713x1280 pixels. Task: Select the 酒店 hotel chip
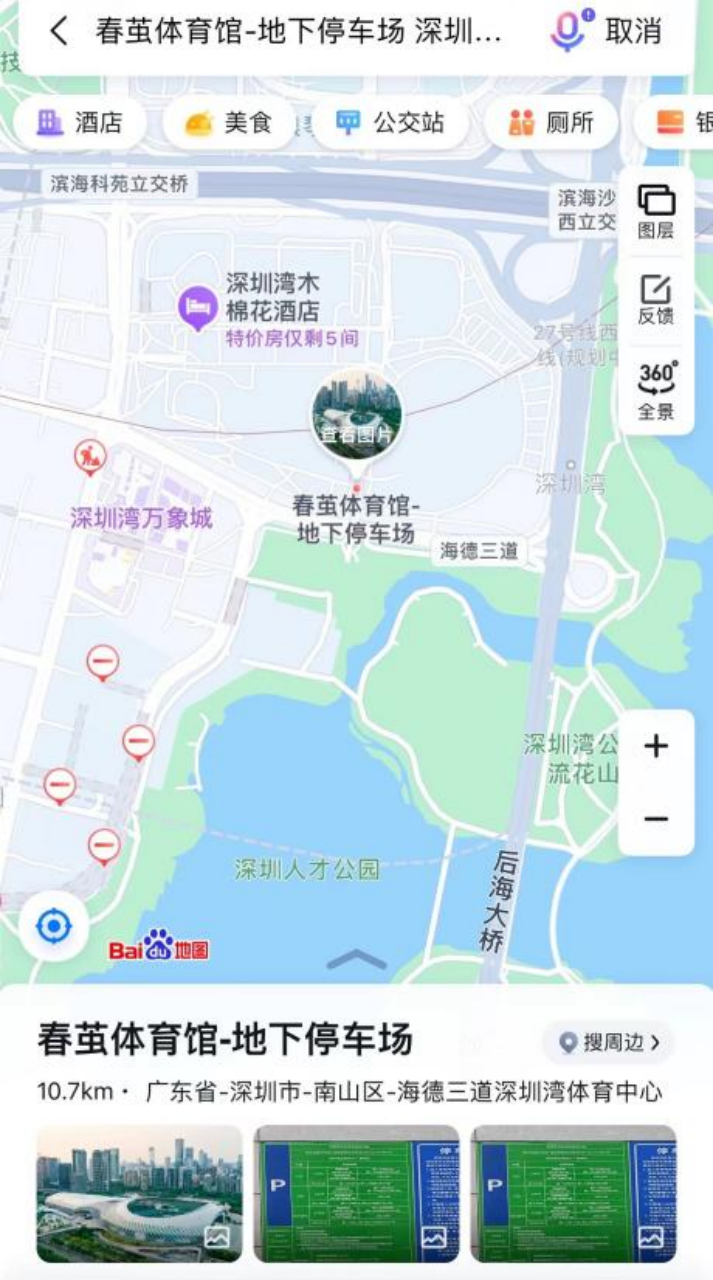click(x=79, y=123)
